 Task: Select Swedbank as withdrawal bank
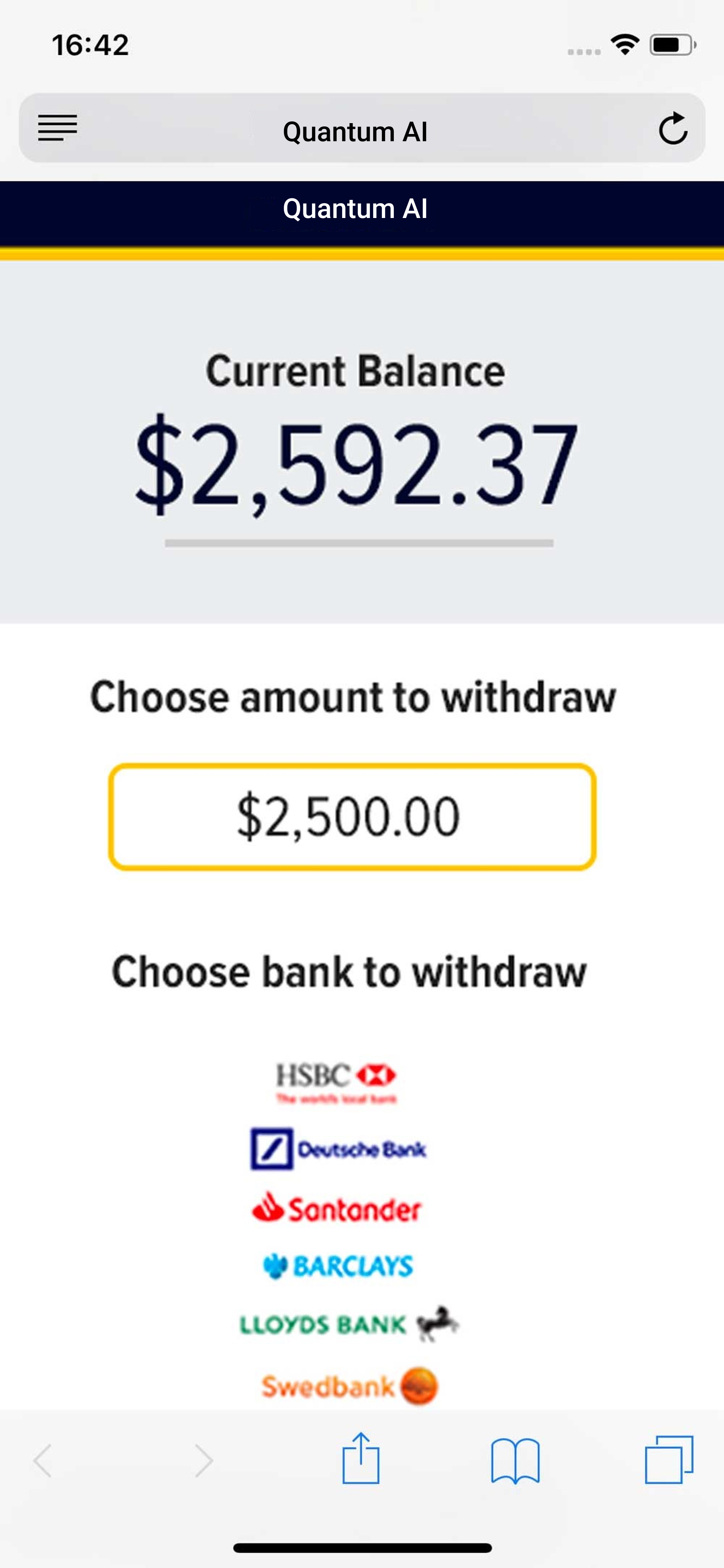(x=349, y=1386)
